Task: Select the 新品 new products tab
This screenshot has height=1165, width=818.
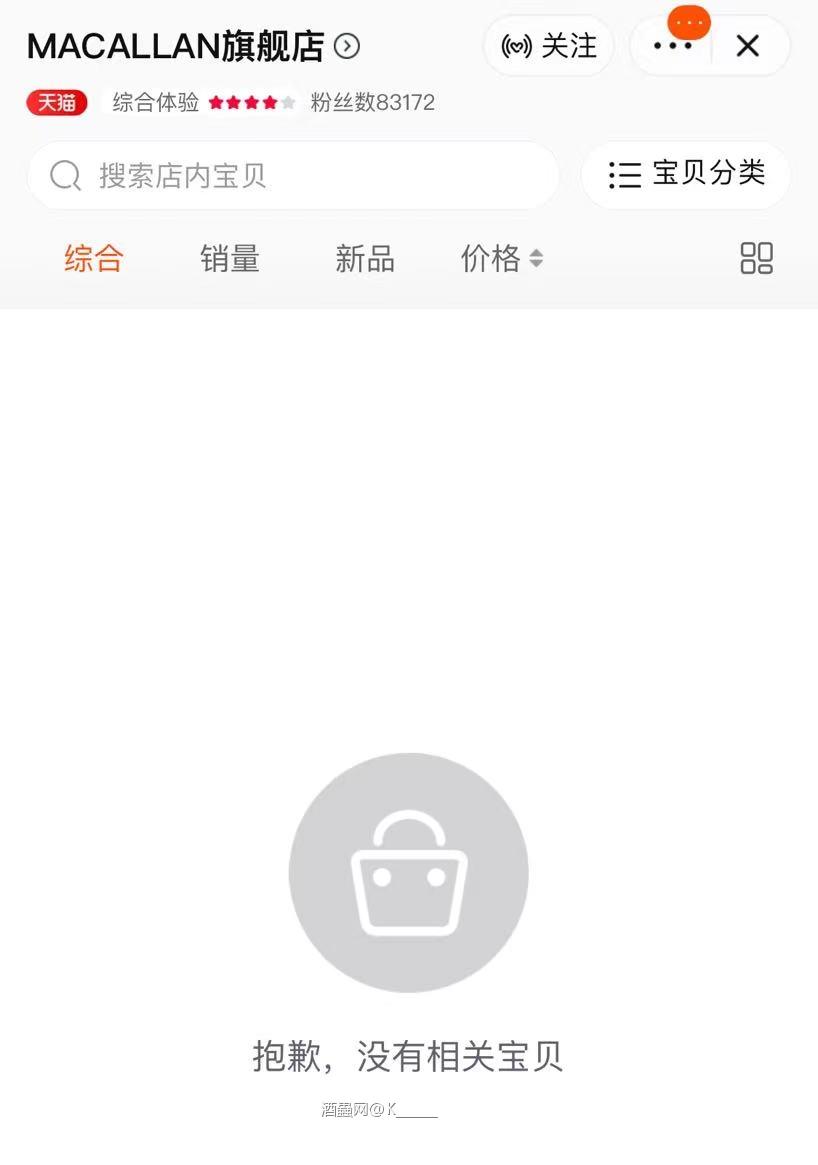Action: click(364, 258)
